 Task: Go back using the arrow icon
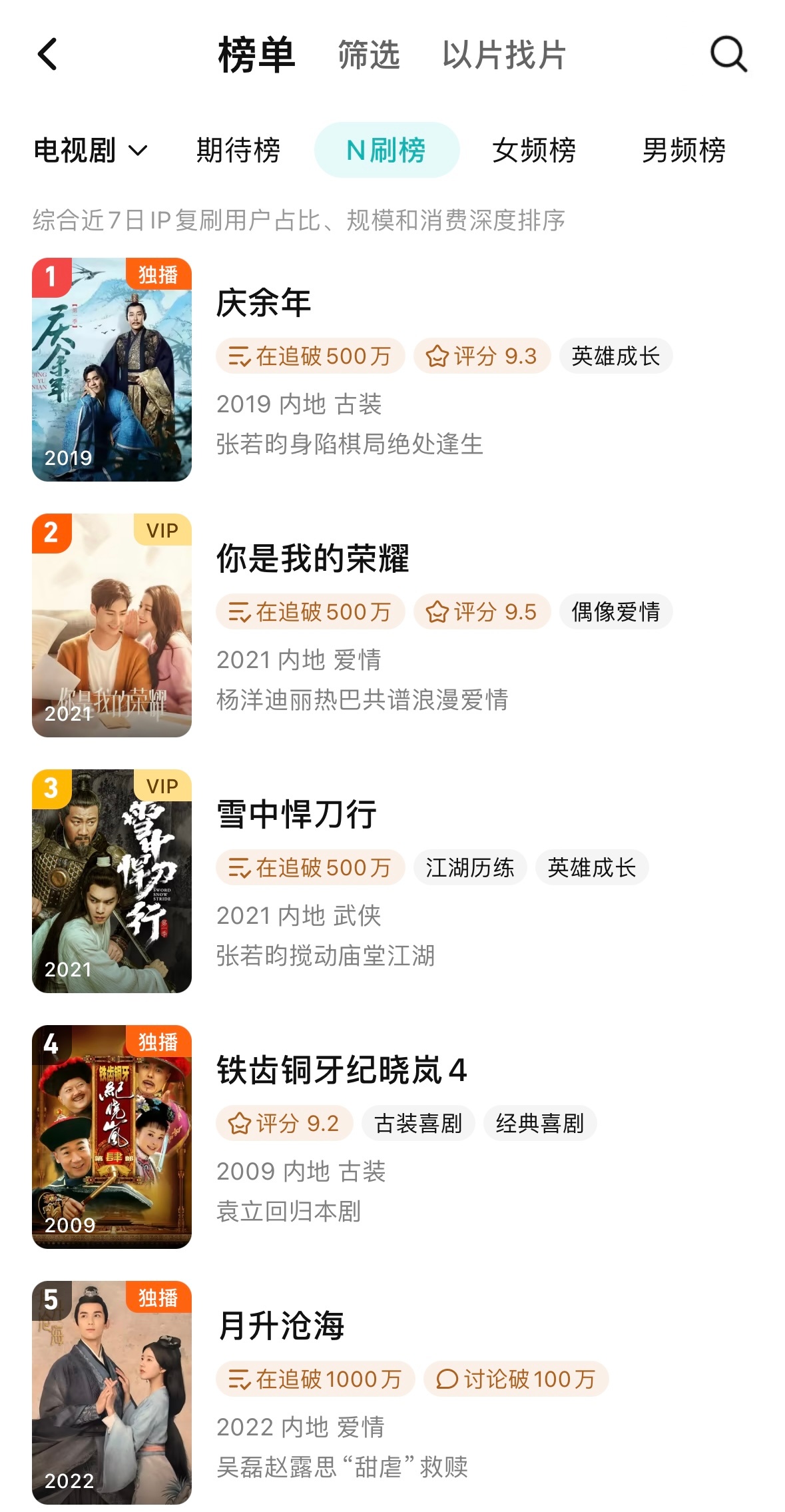pos(47,54)
